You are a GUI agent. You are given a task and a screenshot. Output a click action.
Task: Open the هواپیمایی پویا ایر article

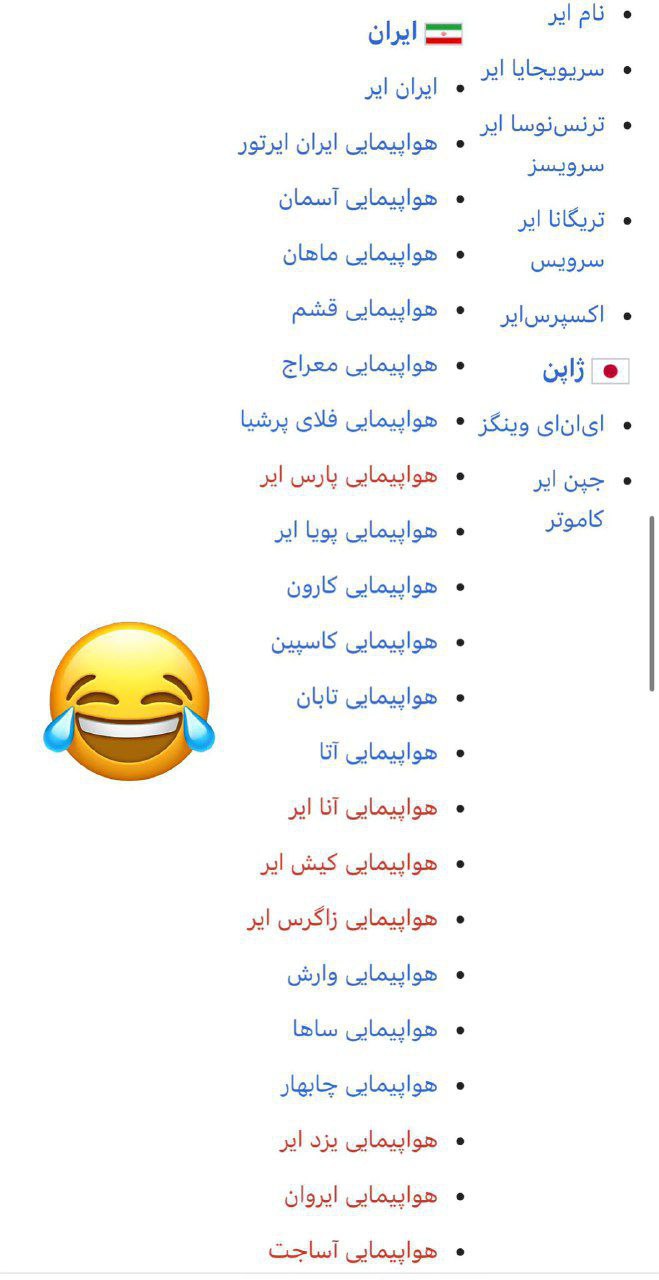[x=356, y=531]
